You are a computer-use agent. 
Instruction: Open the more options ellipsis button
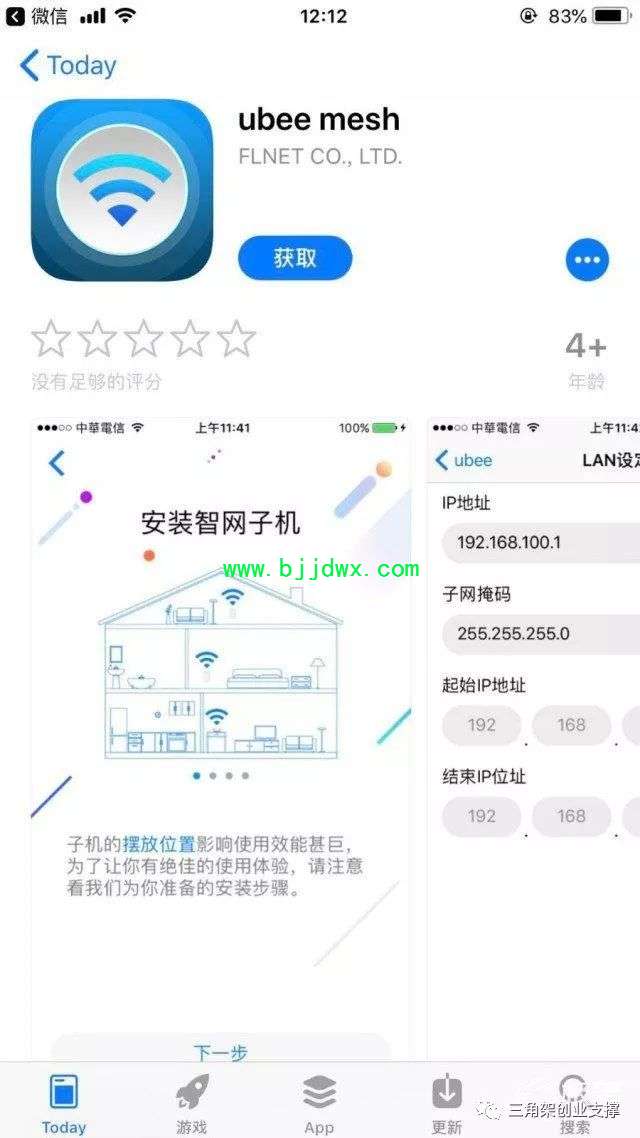pyautogui.click(x=587, y=259)
